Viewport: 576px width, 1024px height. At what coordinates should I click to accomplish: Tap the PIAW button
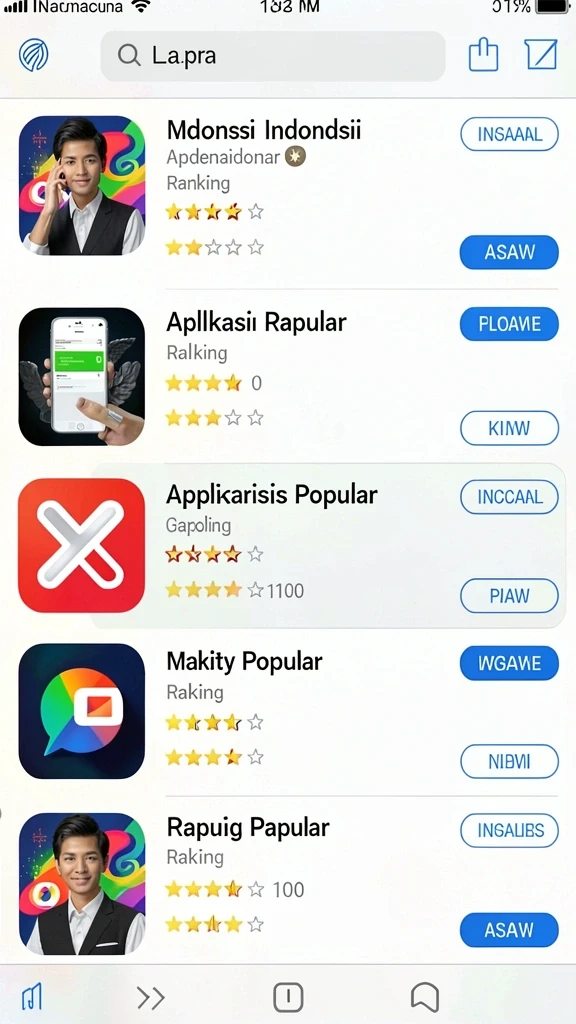(509, 596)
